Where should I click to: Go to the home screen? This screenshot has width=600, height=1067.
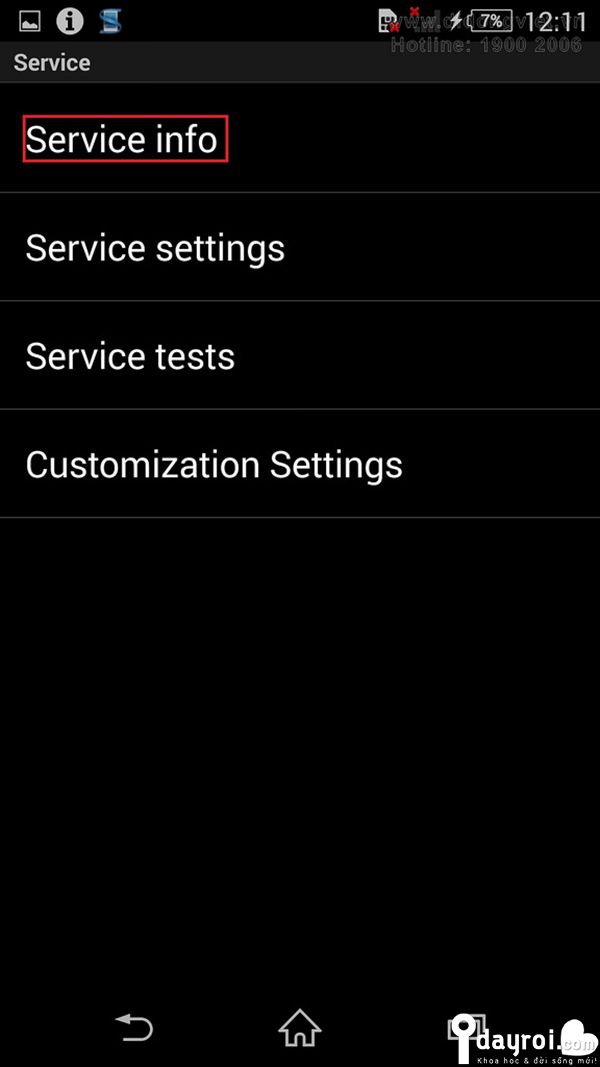[x=299, y=1027]
